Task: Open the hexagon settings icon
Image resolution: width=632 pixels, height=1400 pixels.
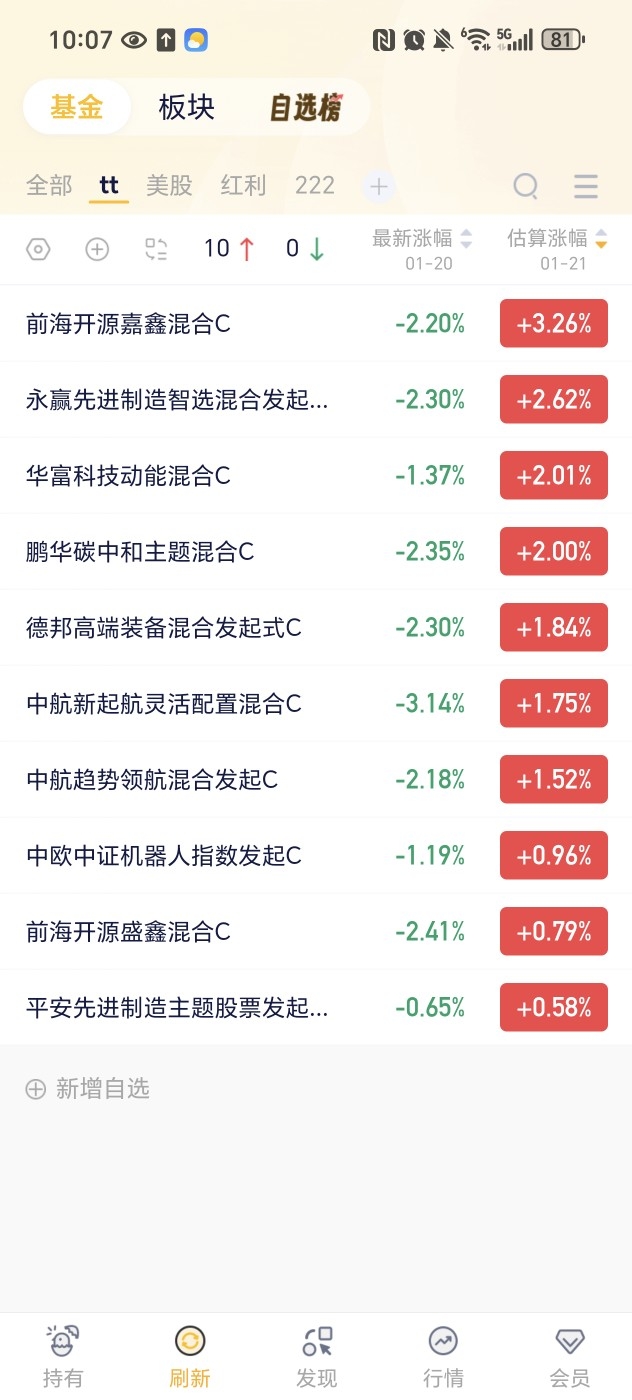Action: pos(38,249)
